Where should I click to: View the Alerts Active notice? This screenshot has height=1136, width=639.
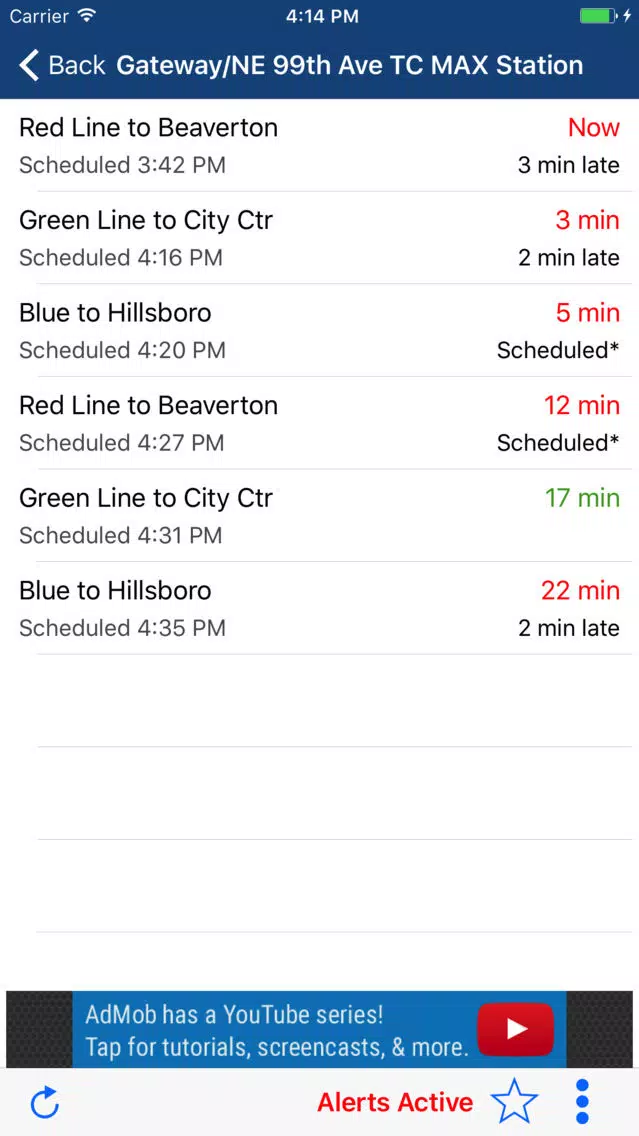(x=395, y=1103)
